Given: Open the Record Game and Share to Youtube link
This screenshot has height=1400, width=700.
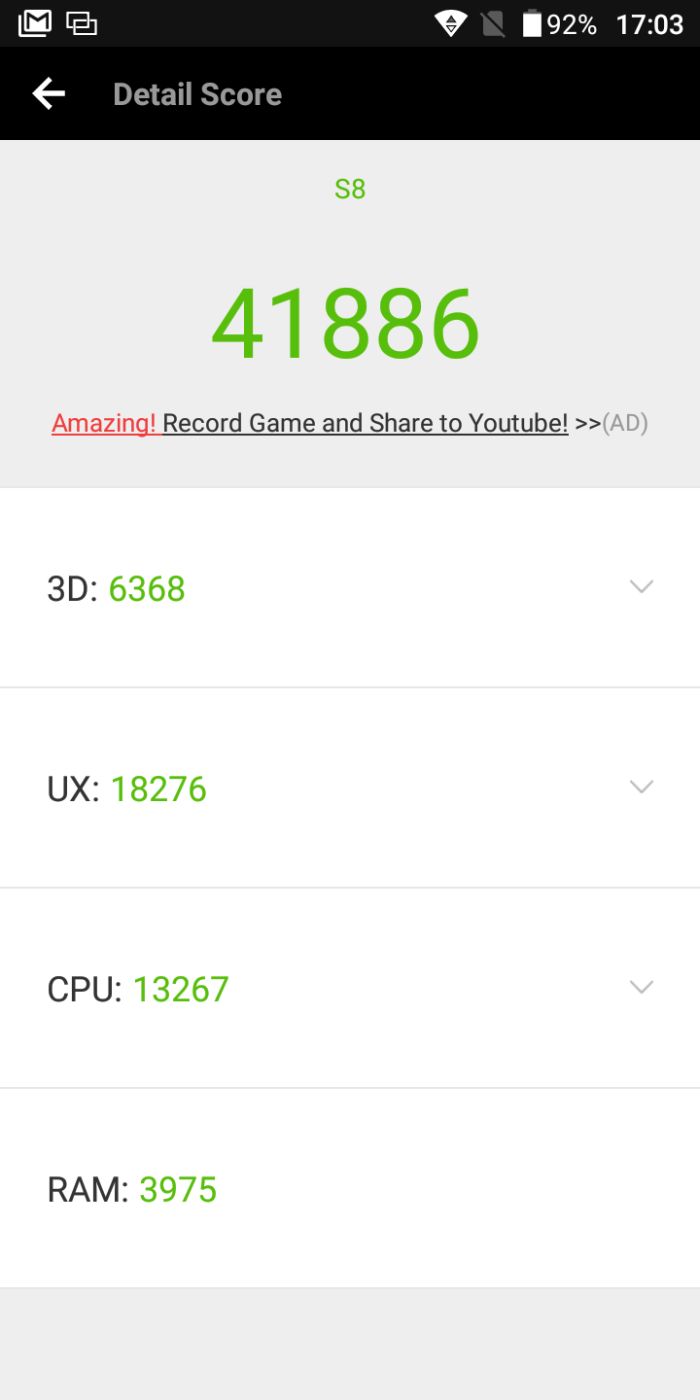Looking at the screenshot, I should click(x=365, y=423).
